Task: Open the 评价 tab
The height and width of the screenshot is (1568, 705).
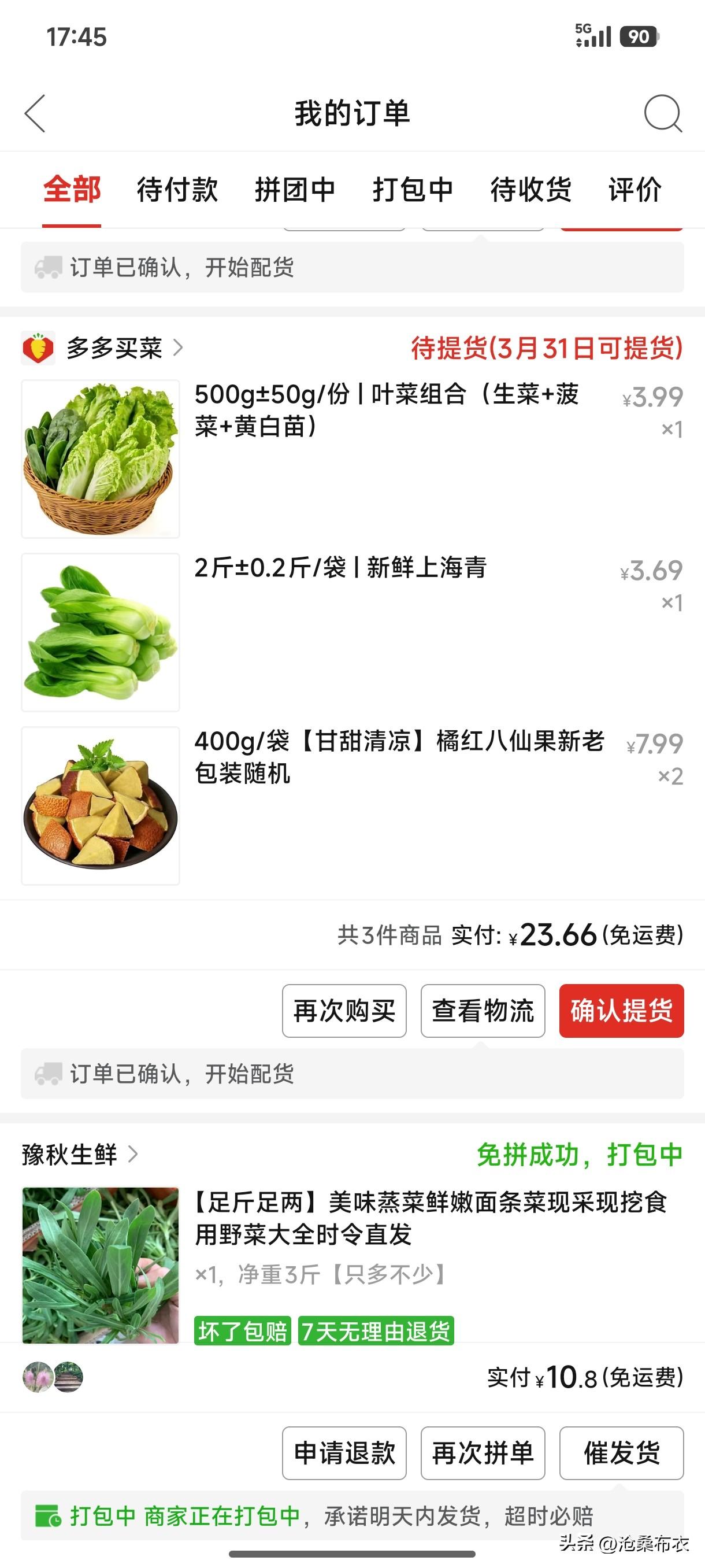Action: click(633, 191)
